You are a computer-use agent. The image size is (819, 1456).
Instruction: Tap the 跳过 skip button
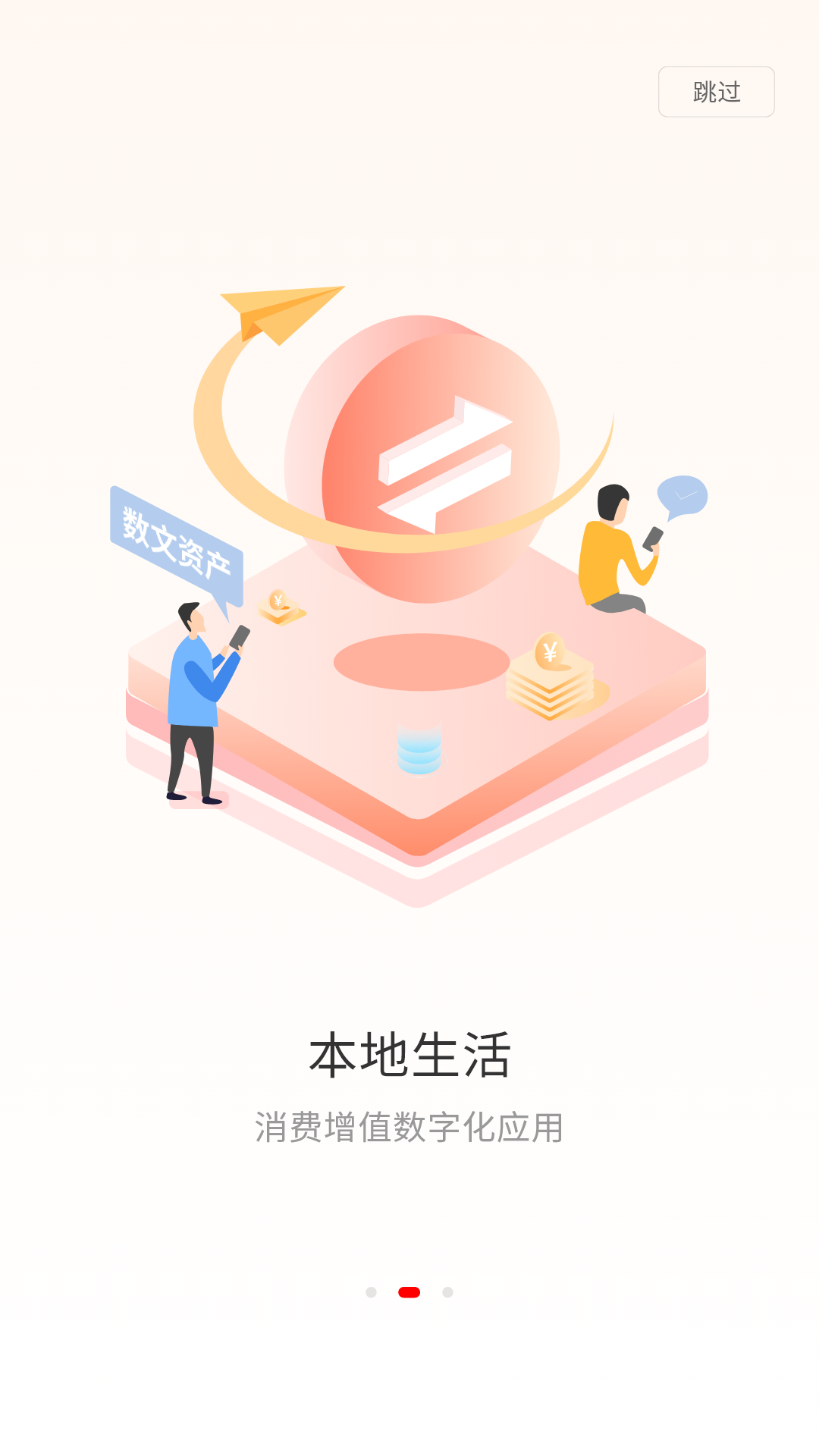[x=716, y=92]
